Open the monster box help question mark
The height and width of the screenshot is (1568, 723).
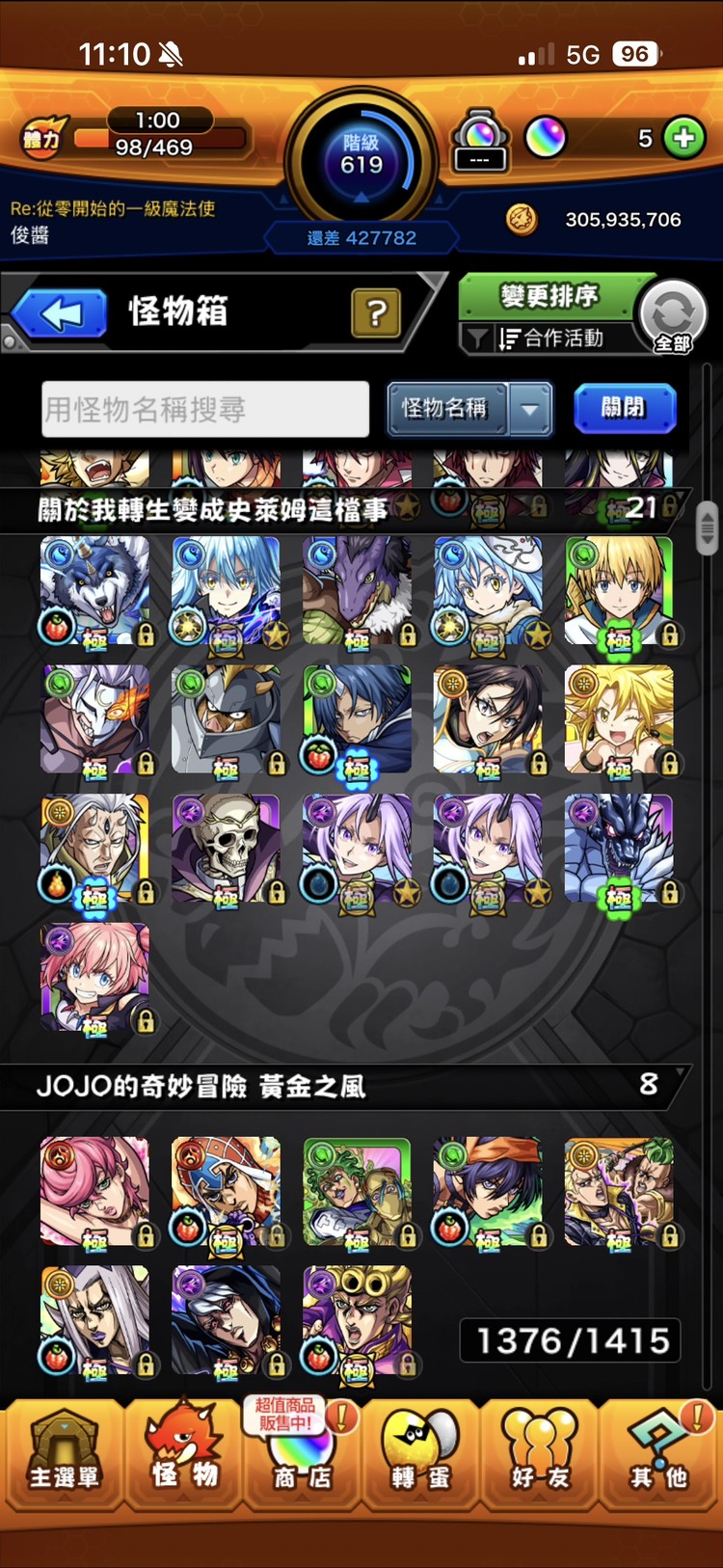376,312
